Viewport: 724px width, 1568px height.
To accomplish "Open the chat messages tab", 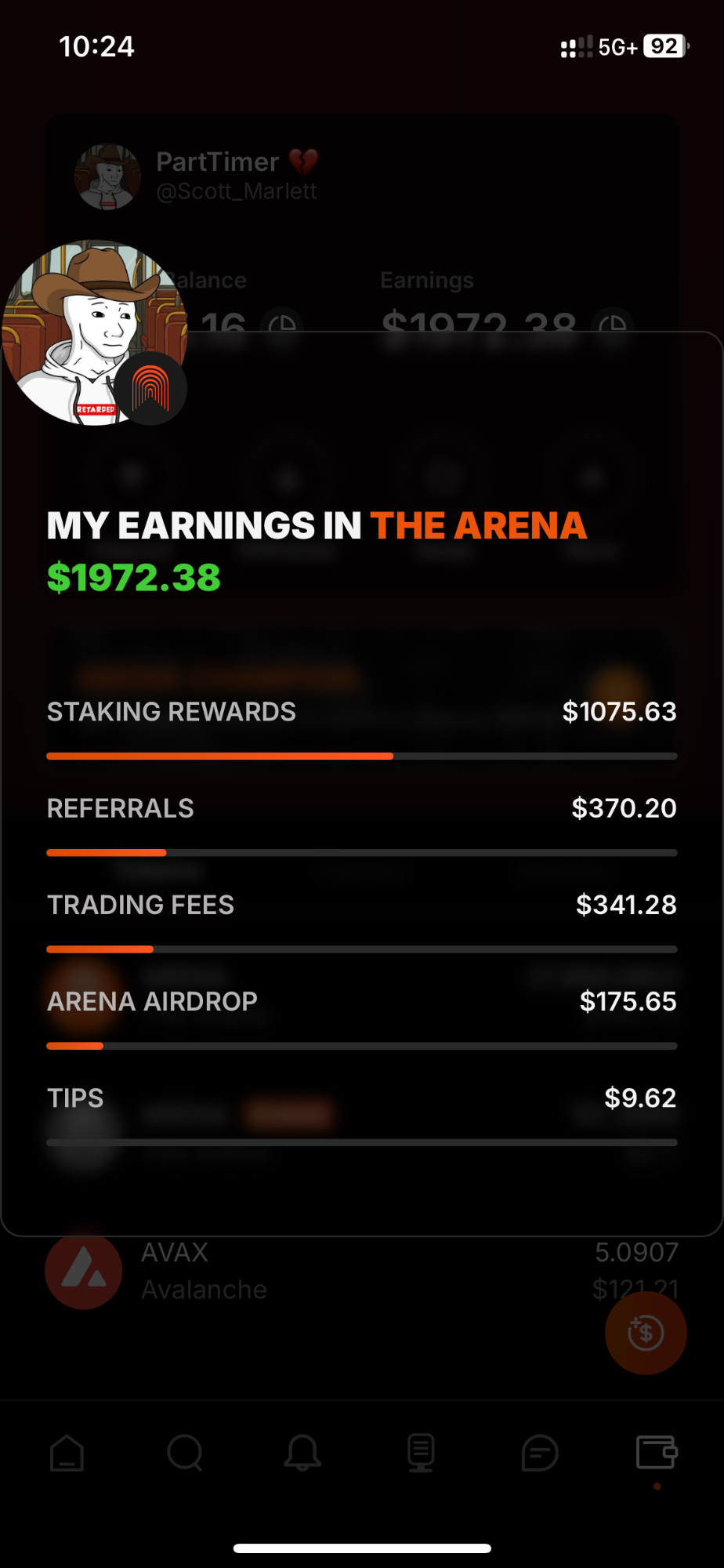I will point(539,1453).
